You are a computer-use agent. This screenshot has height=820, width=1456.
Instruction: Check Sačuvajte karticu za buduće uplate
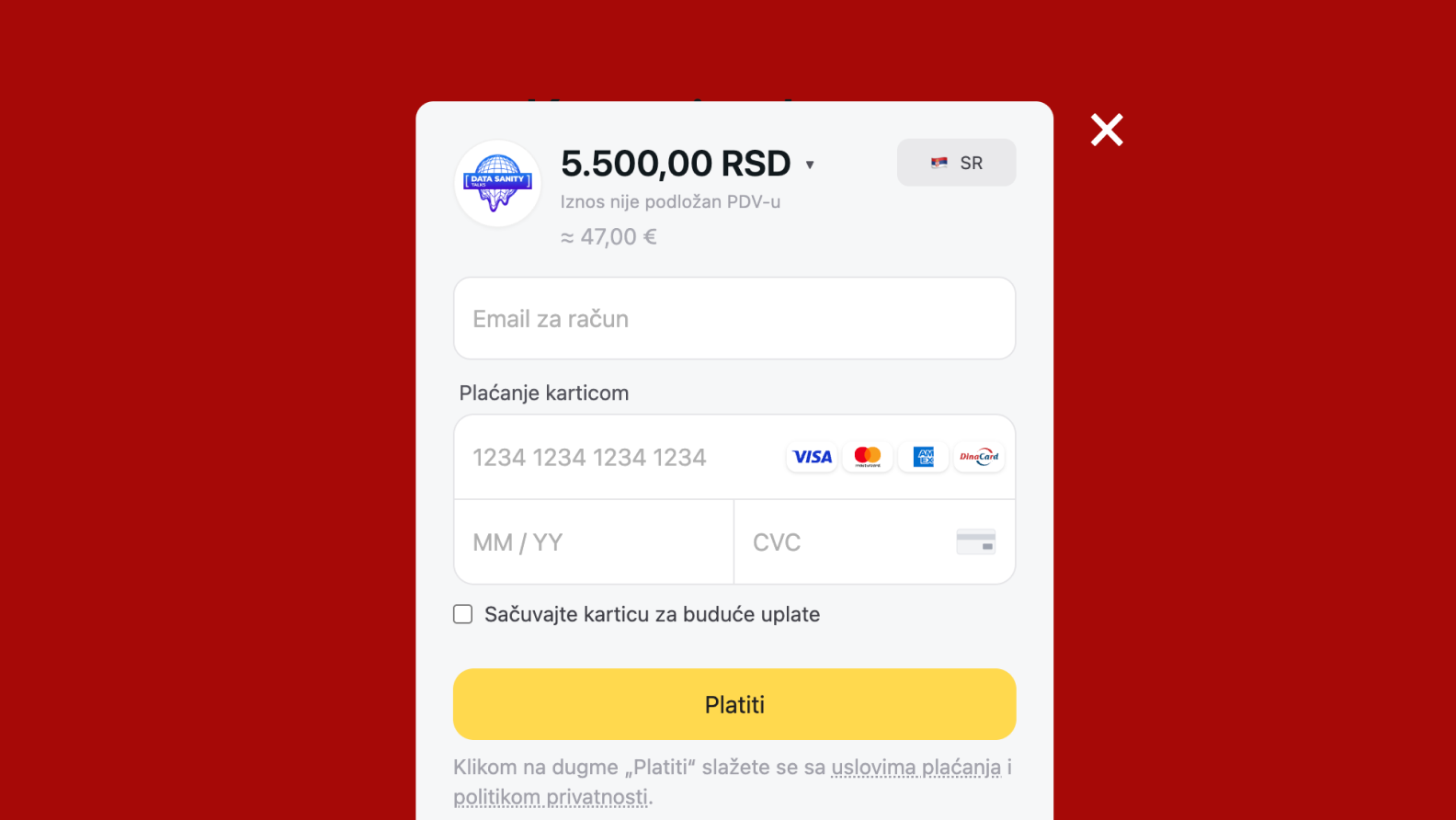(463, 614)
